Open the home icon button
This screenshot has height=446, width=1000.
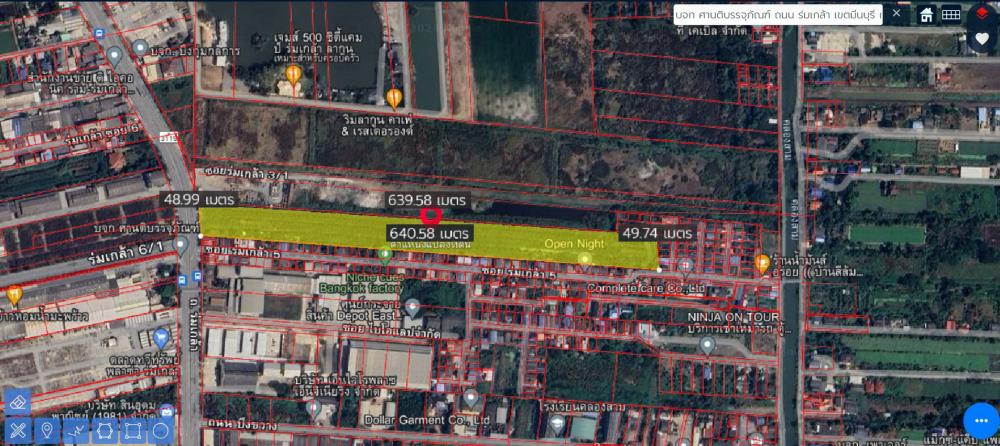point(927,14)
